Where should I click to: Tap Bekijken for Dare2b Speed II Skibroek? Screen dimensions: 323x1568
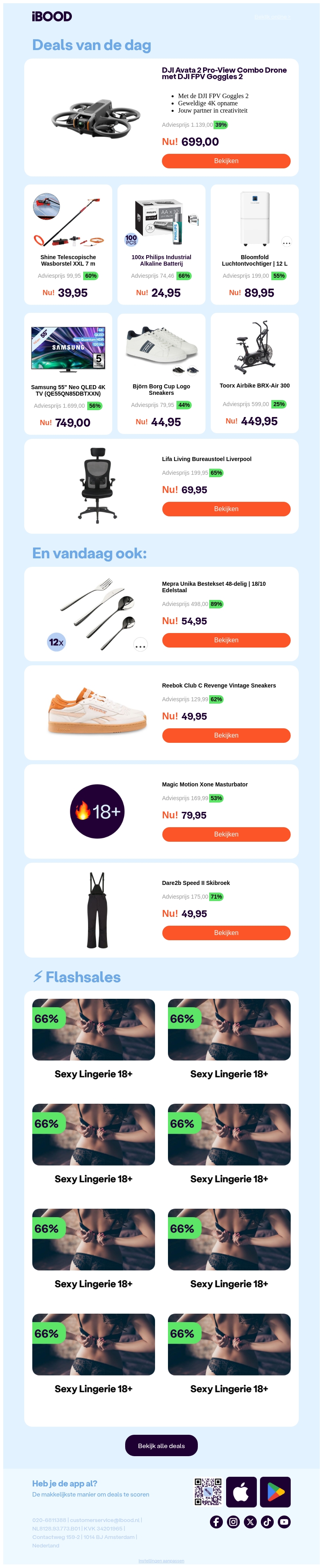[x=226, y=933]
